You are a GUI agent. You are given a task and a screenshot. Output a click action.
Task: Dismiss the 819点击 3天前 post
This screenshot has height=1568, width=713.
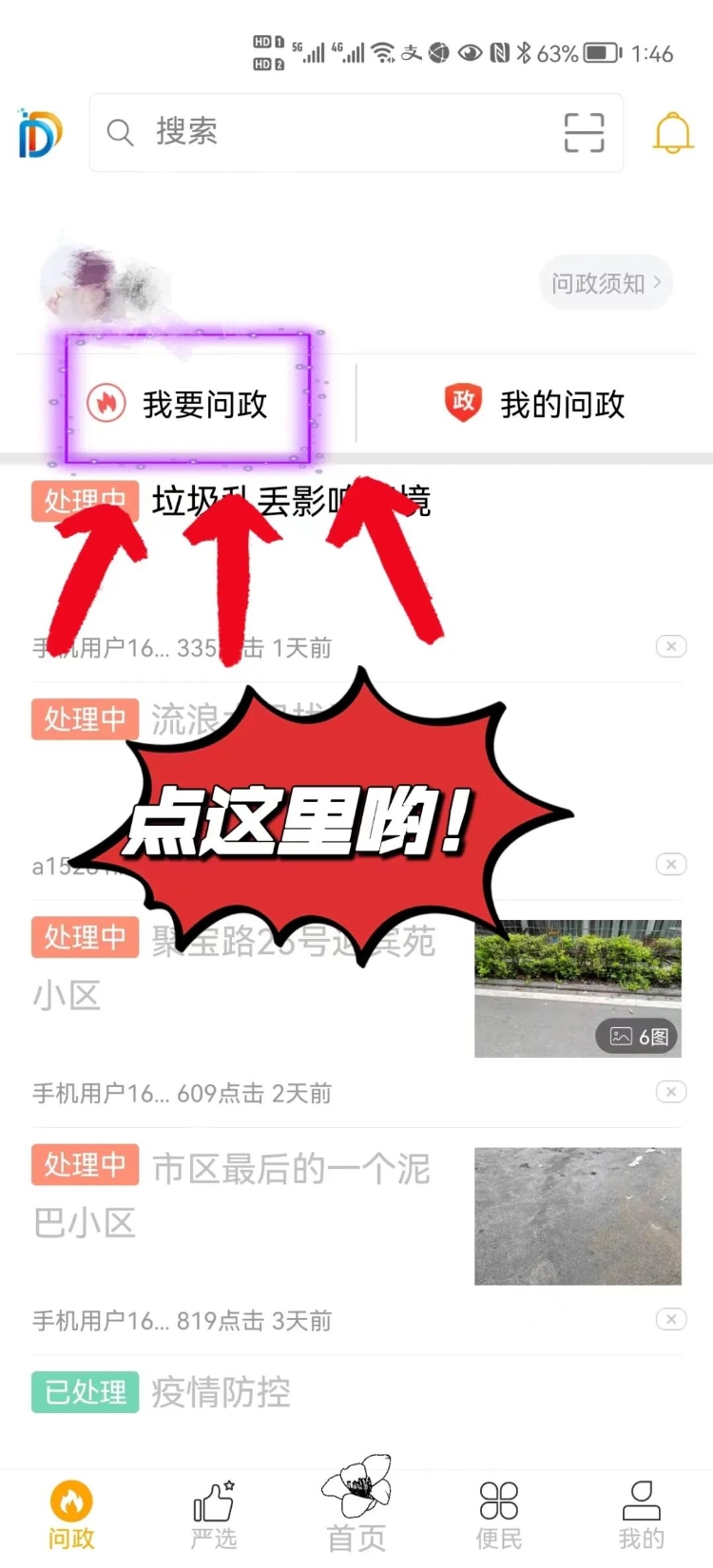pos(671,1319)
